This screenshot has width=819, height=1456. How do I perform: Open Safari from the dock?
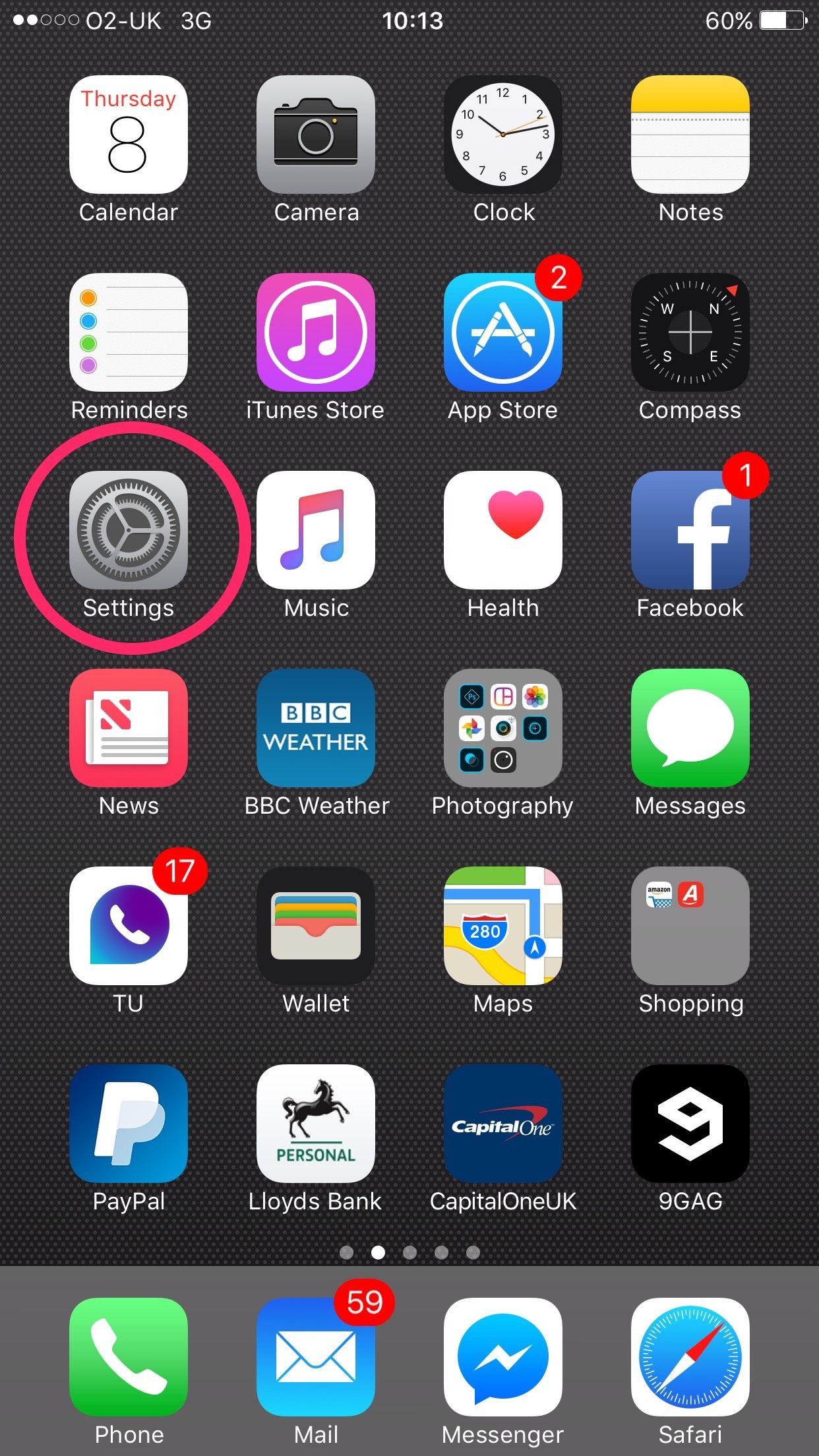pos(690,1358)
